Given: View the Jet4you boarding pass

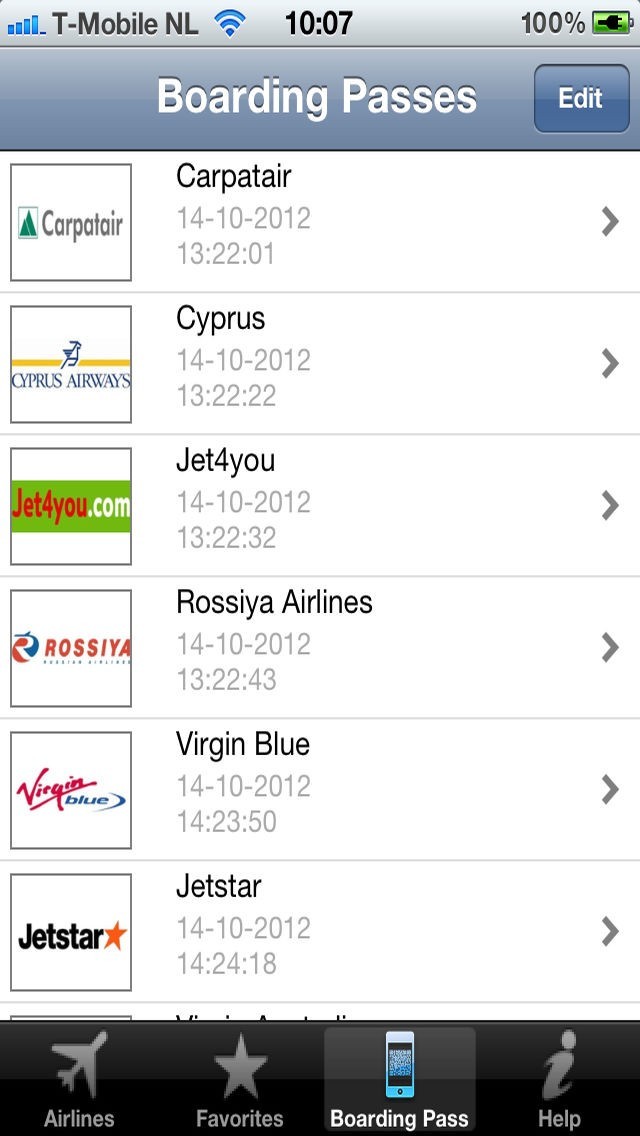Looking at the screenshot, I should [320, 506].
